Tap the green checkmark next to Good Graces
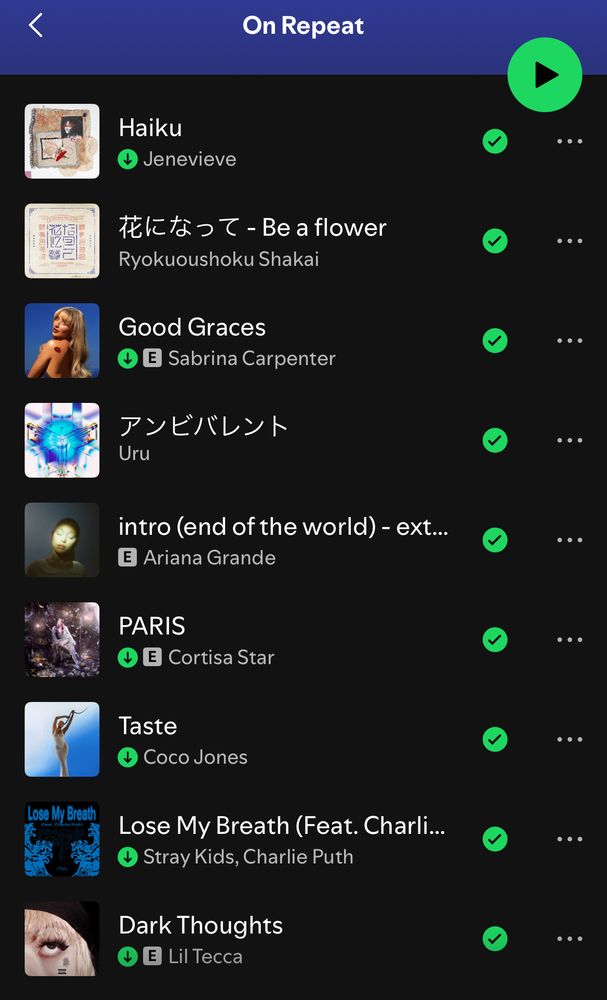This screenshot has height=1000, width=607. click(494, 340)
